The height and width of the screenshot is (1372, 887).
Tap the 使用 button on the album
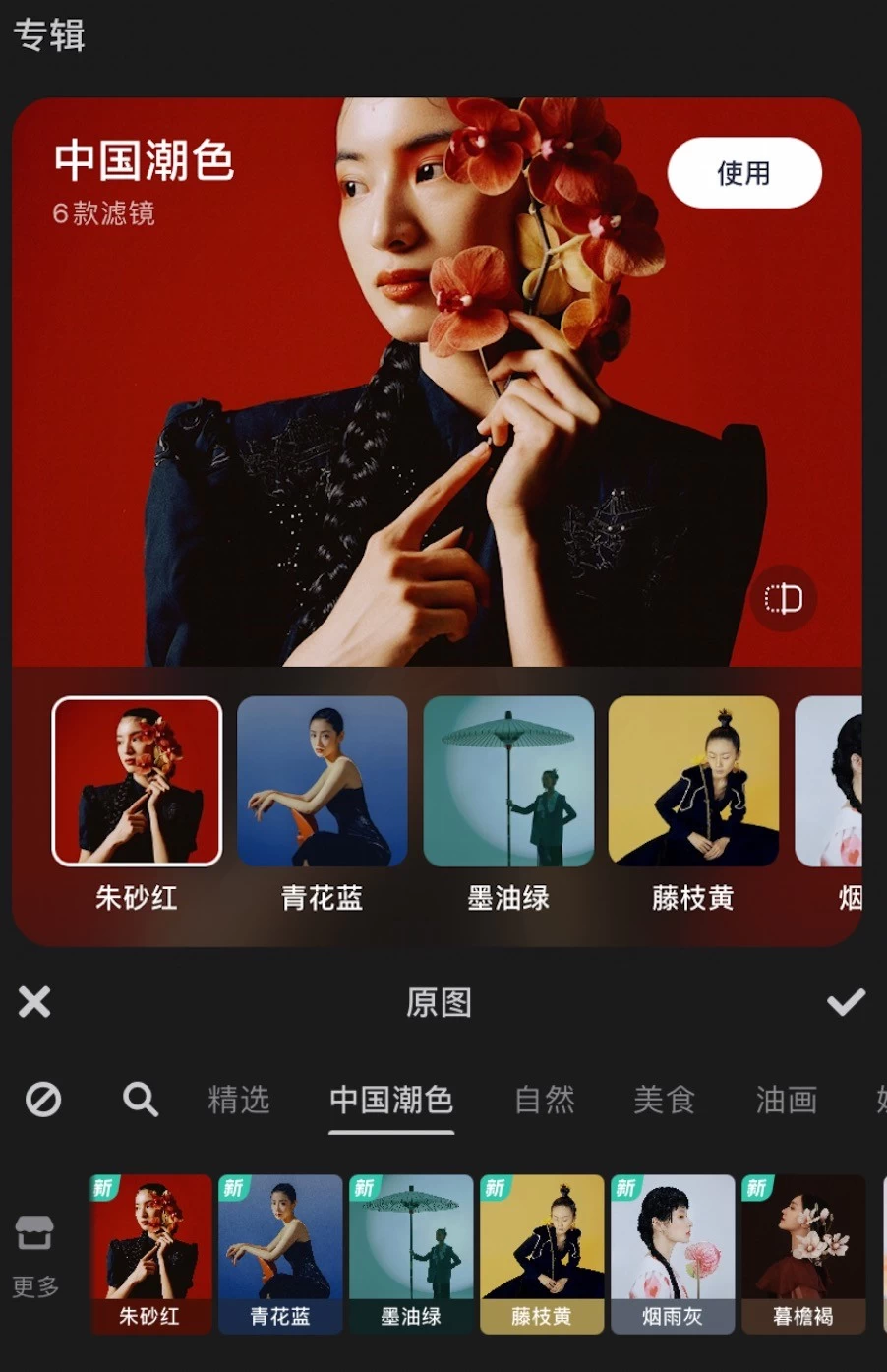point(744,173)
